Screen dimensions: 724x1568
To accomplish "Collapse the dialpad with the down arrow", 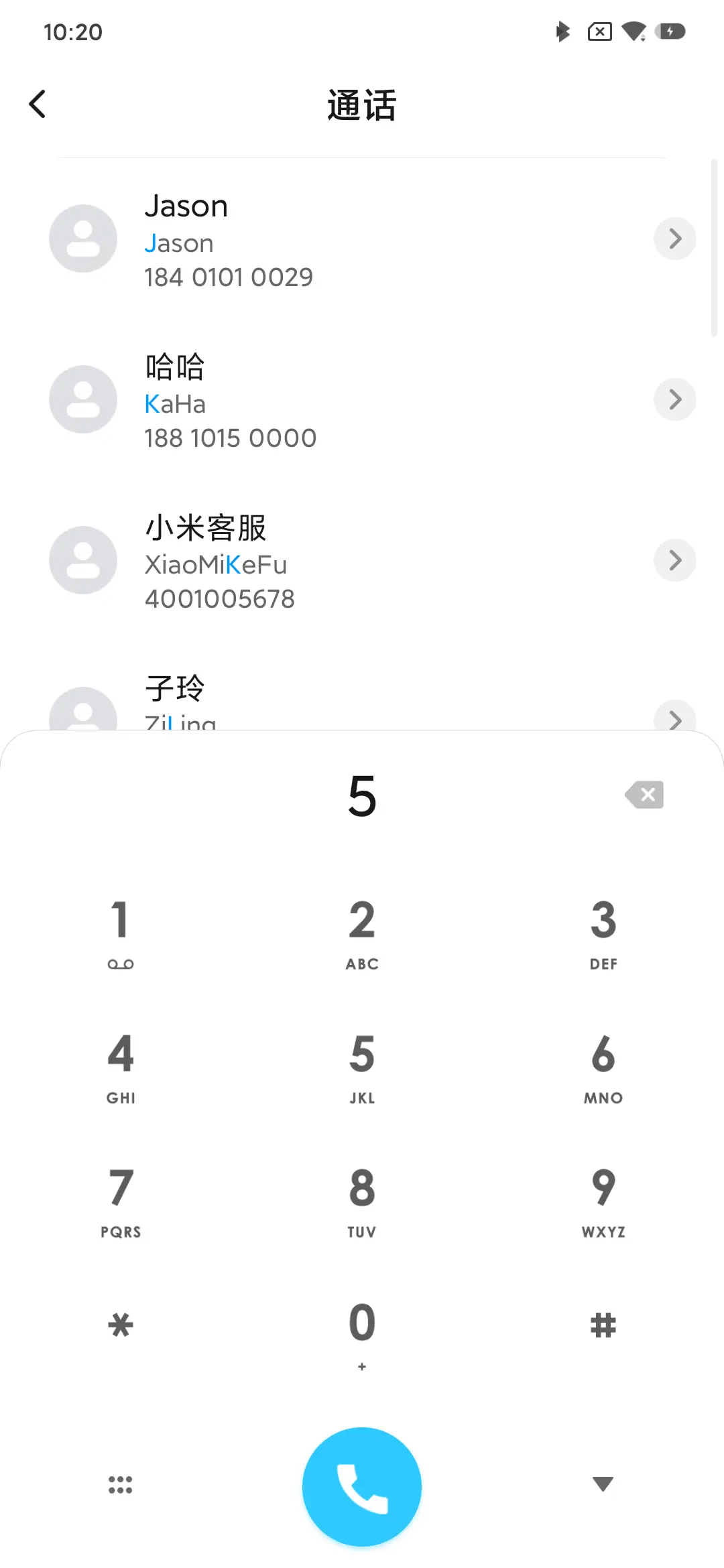I will pos(603,1483).
